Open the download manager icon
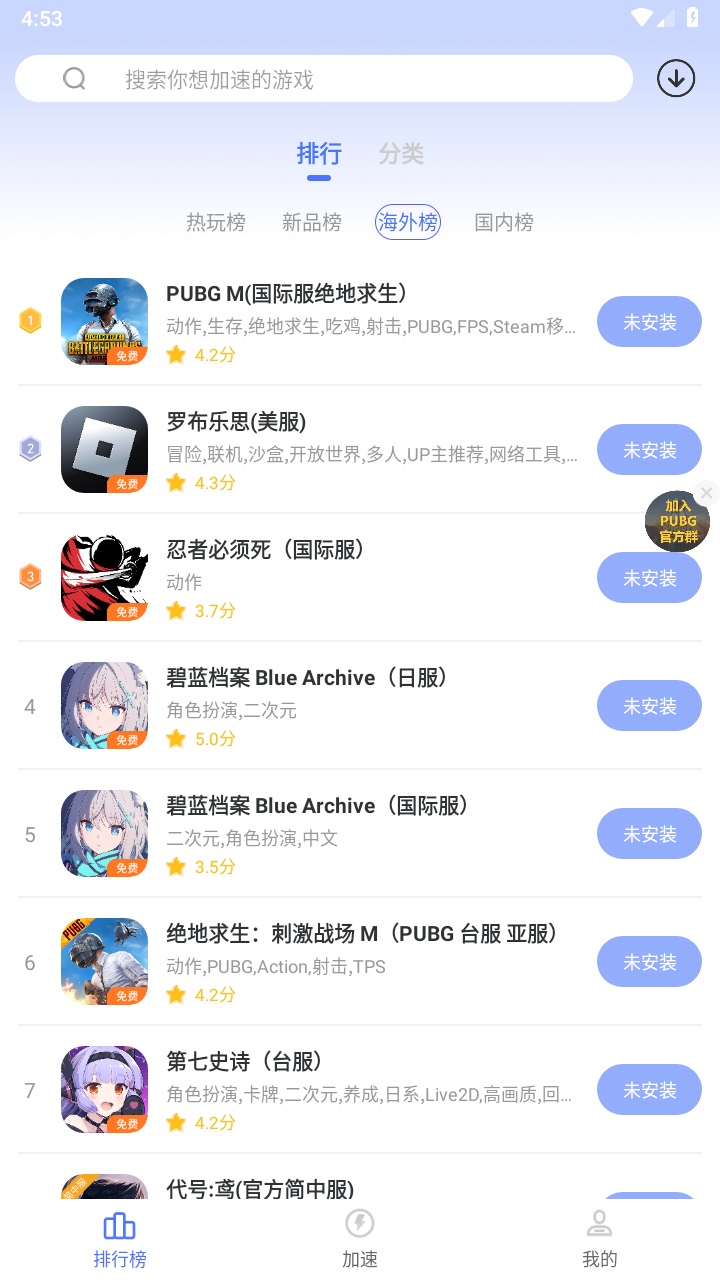 click(x=676, y=78)
